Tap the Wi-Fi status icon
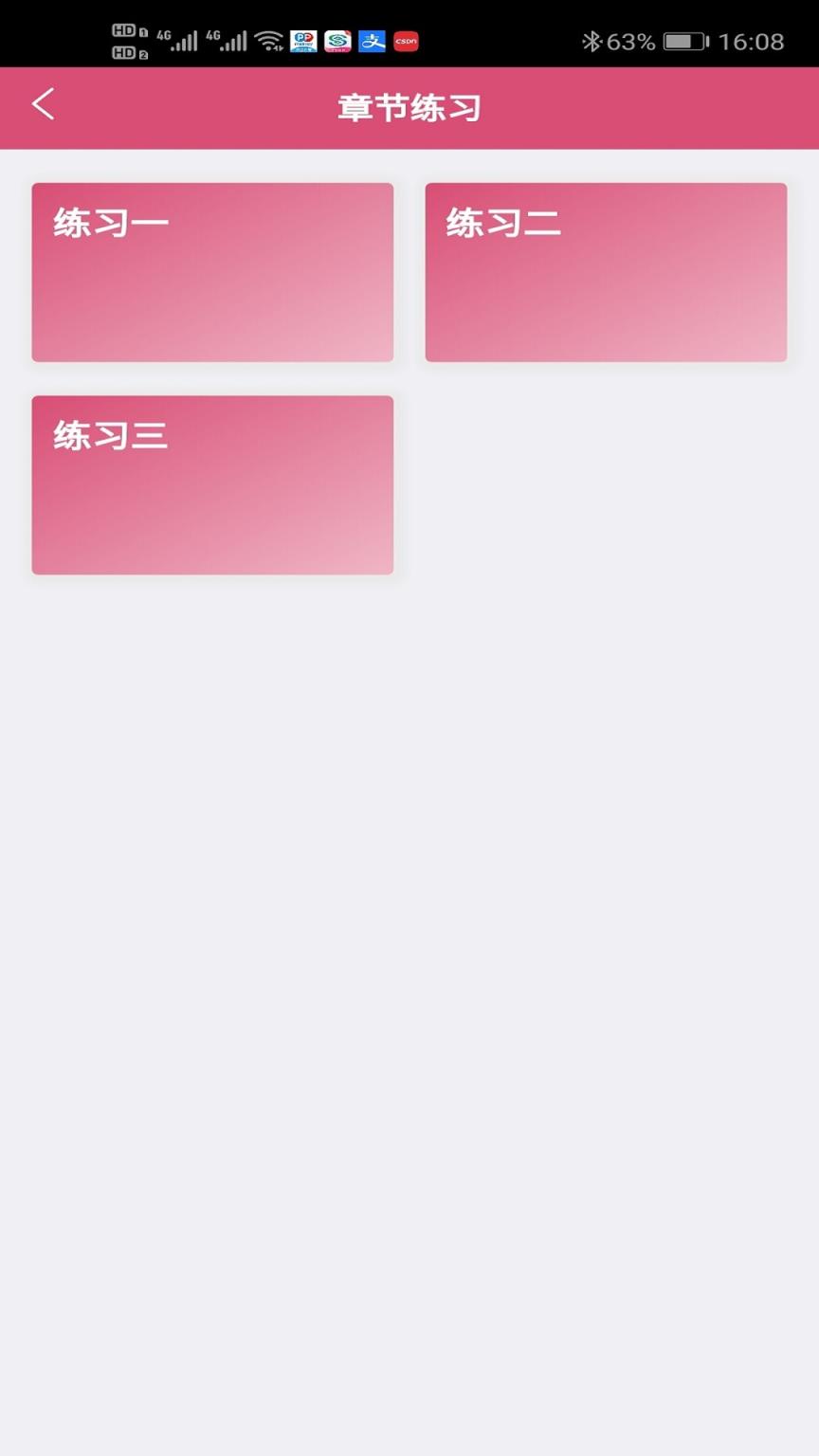 (268, 41)
